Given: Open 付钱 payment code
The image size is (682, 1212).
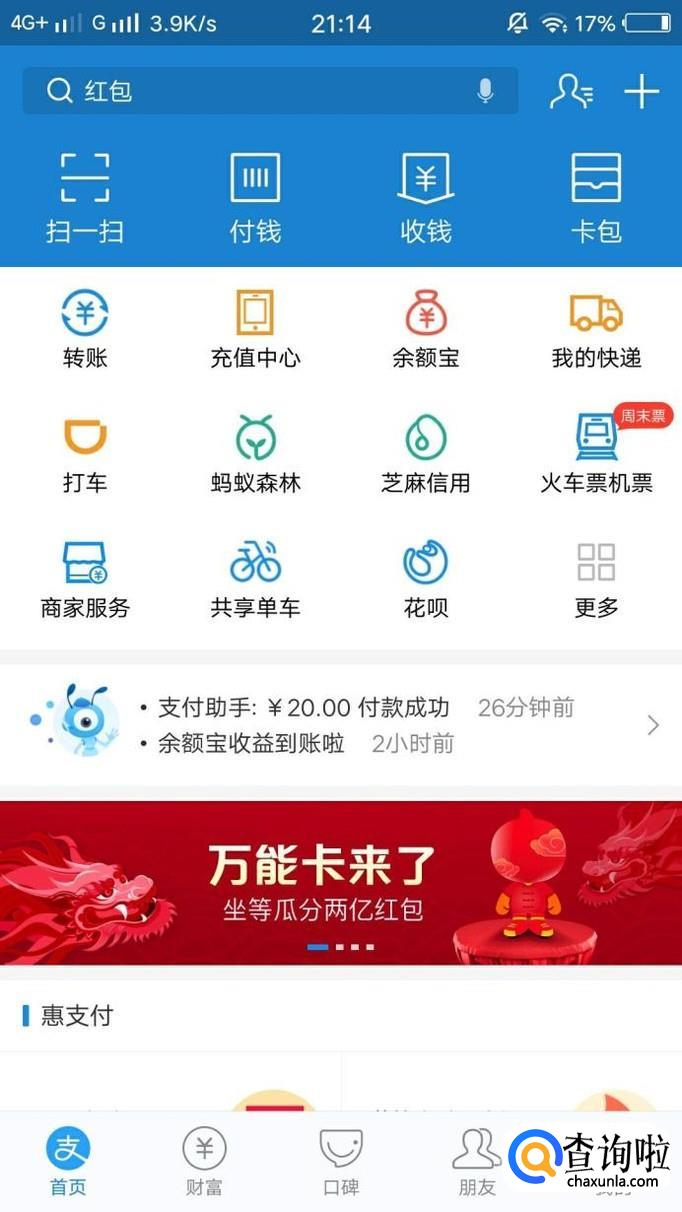Looking at the screenshot, I should tap(255, 198).
